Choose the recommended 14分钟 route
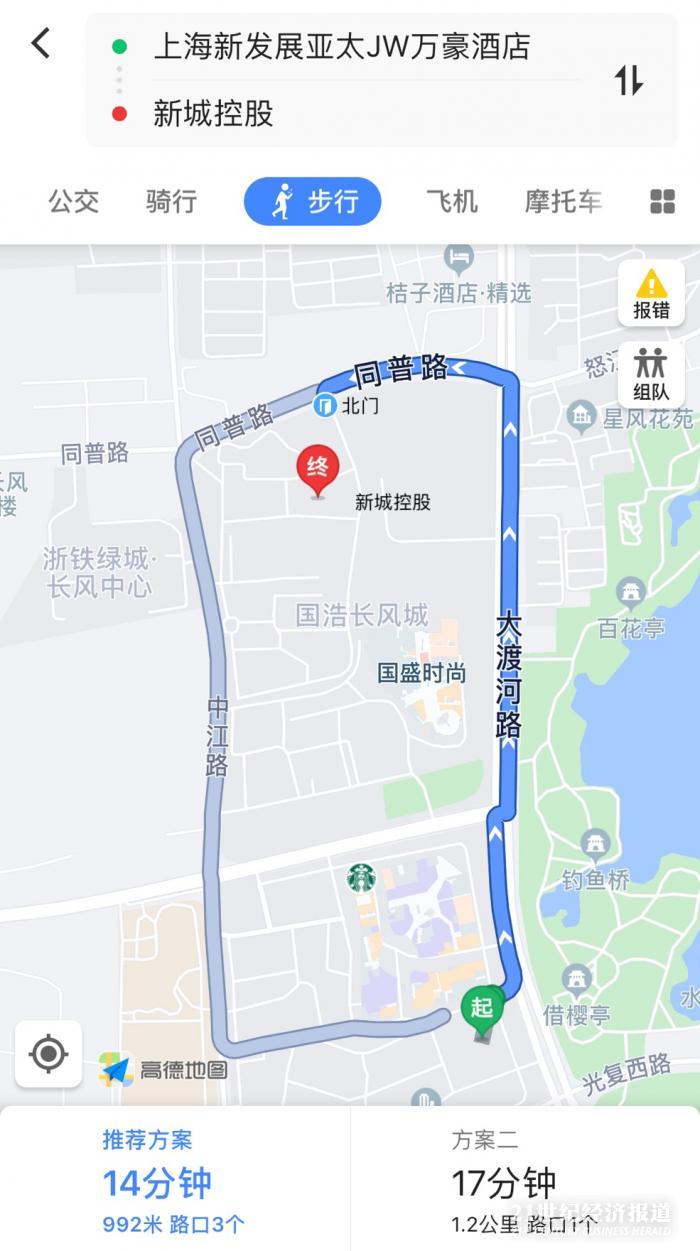 point(175,1180)
